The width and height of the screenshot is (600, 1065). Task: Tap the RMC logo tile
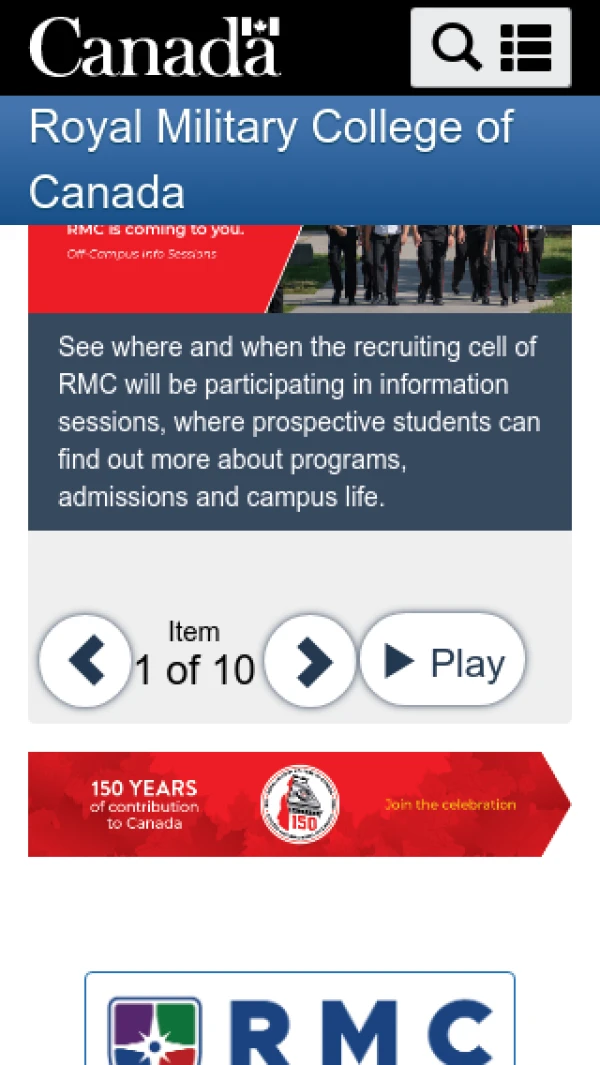299,1020
